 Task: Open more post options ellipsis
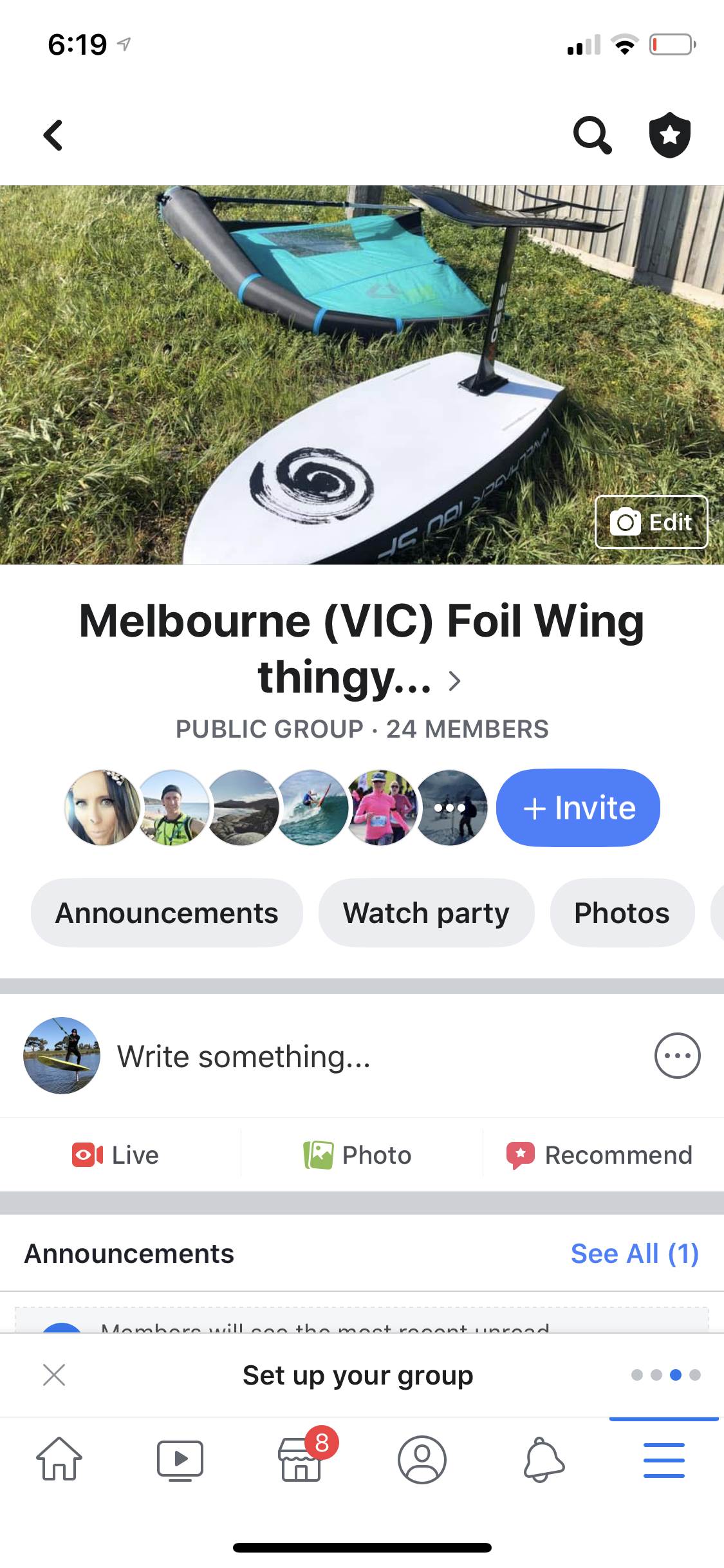tap(677, 1056)
